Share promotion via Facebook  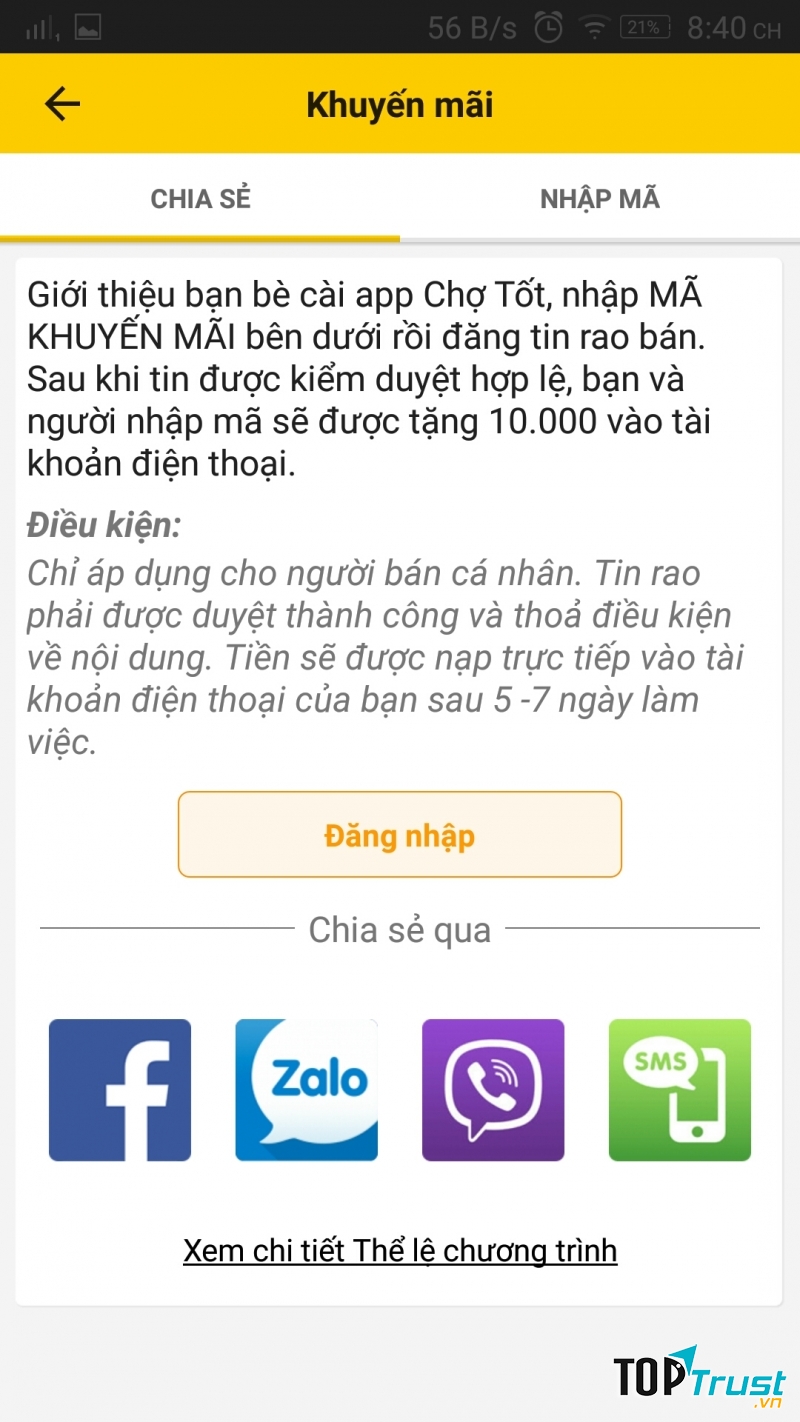pos(120,1089)
